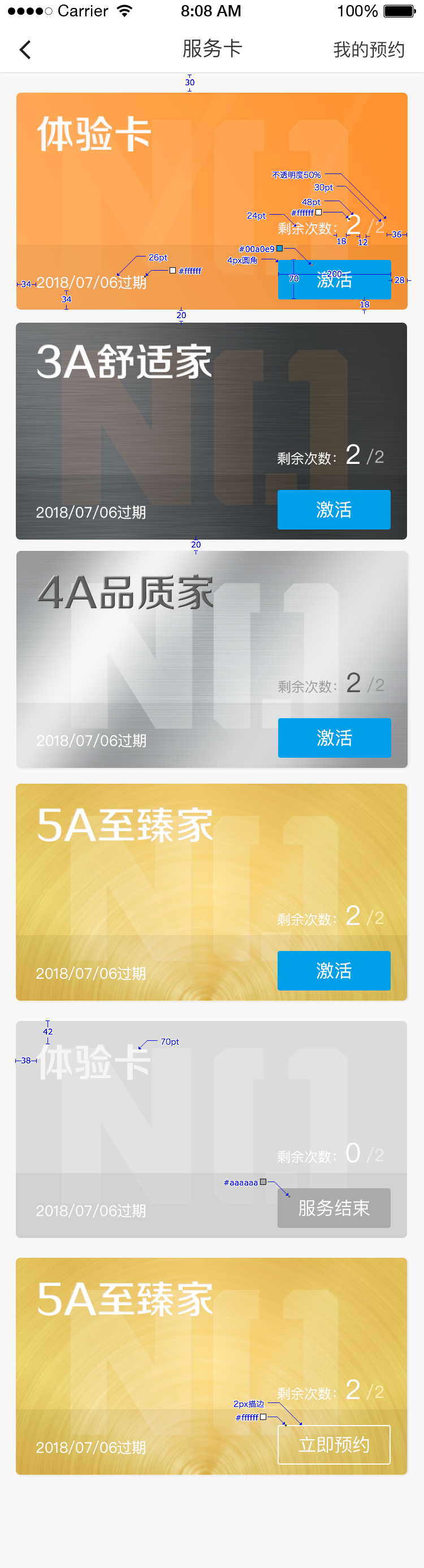Tap 激活 on the 4A品质家 card
424x1568 pixels.
(x=335, y=738)
